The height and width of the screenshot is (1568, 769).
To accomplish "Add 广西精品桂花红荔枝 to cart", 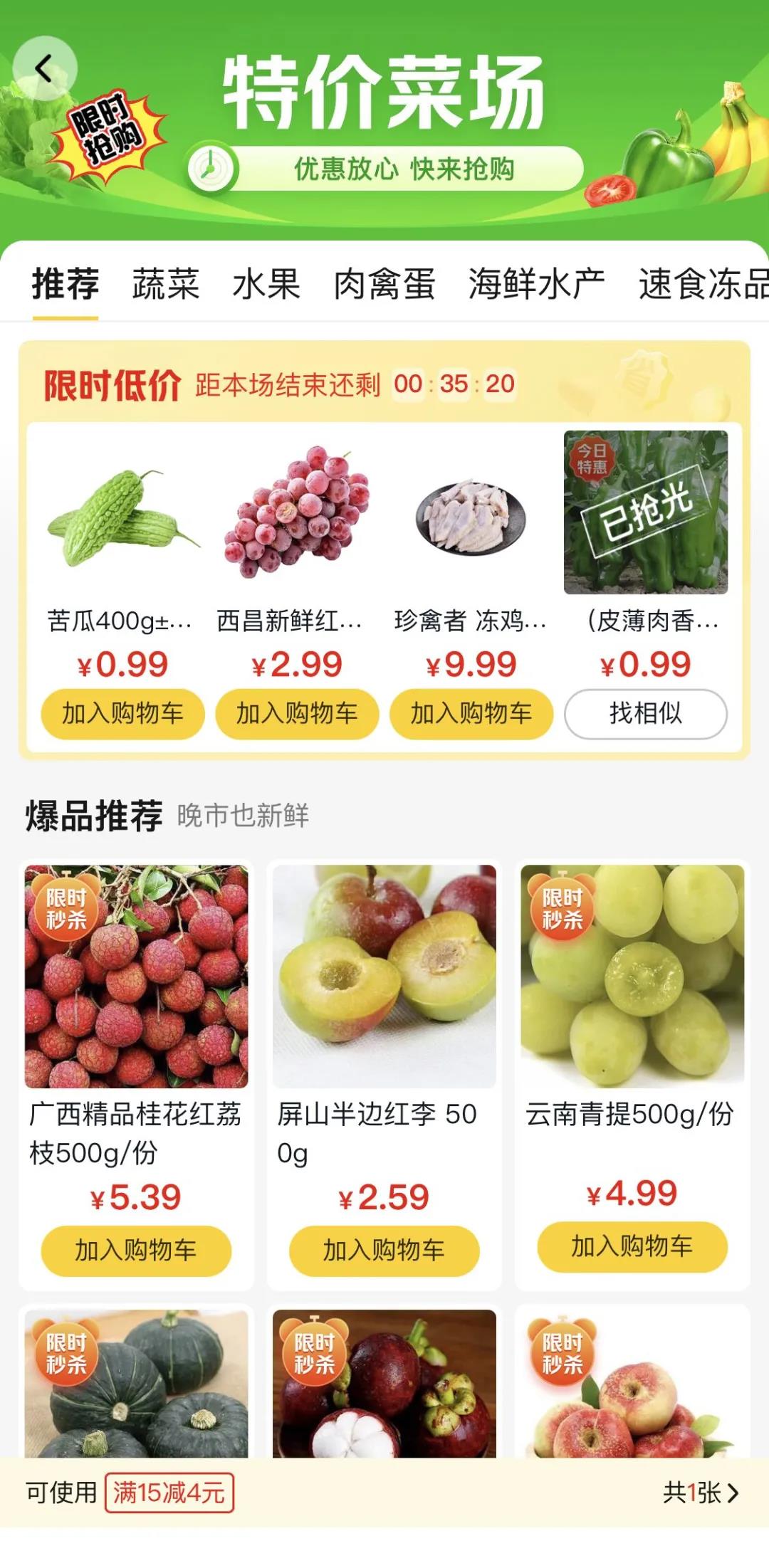I will (136, 1251).
